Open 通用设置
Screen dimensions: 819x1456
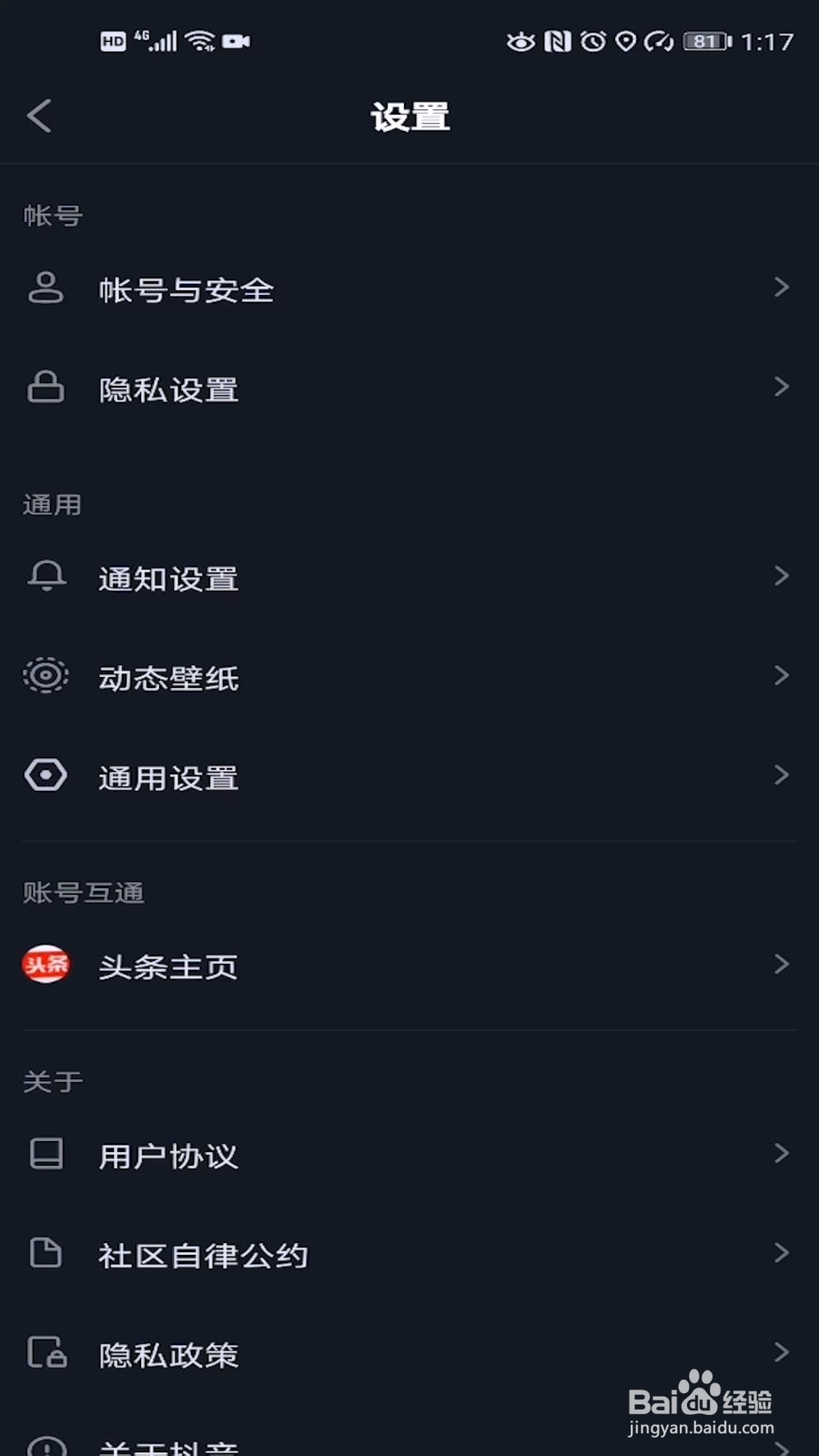(409, 776)
